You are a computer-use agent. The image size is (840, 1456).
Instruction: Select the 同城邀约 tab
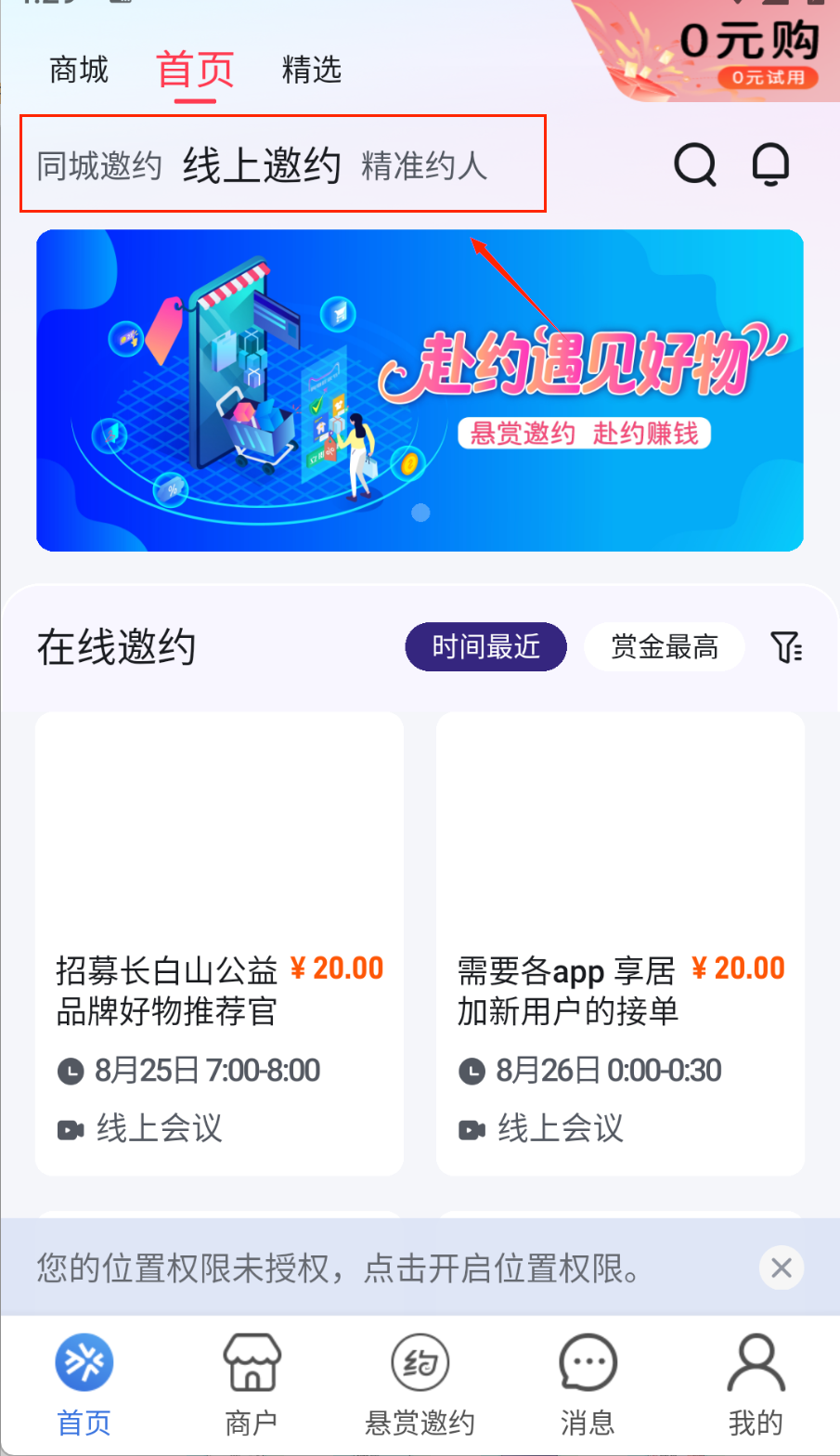point(99,166)
